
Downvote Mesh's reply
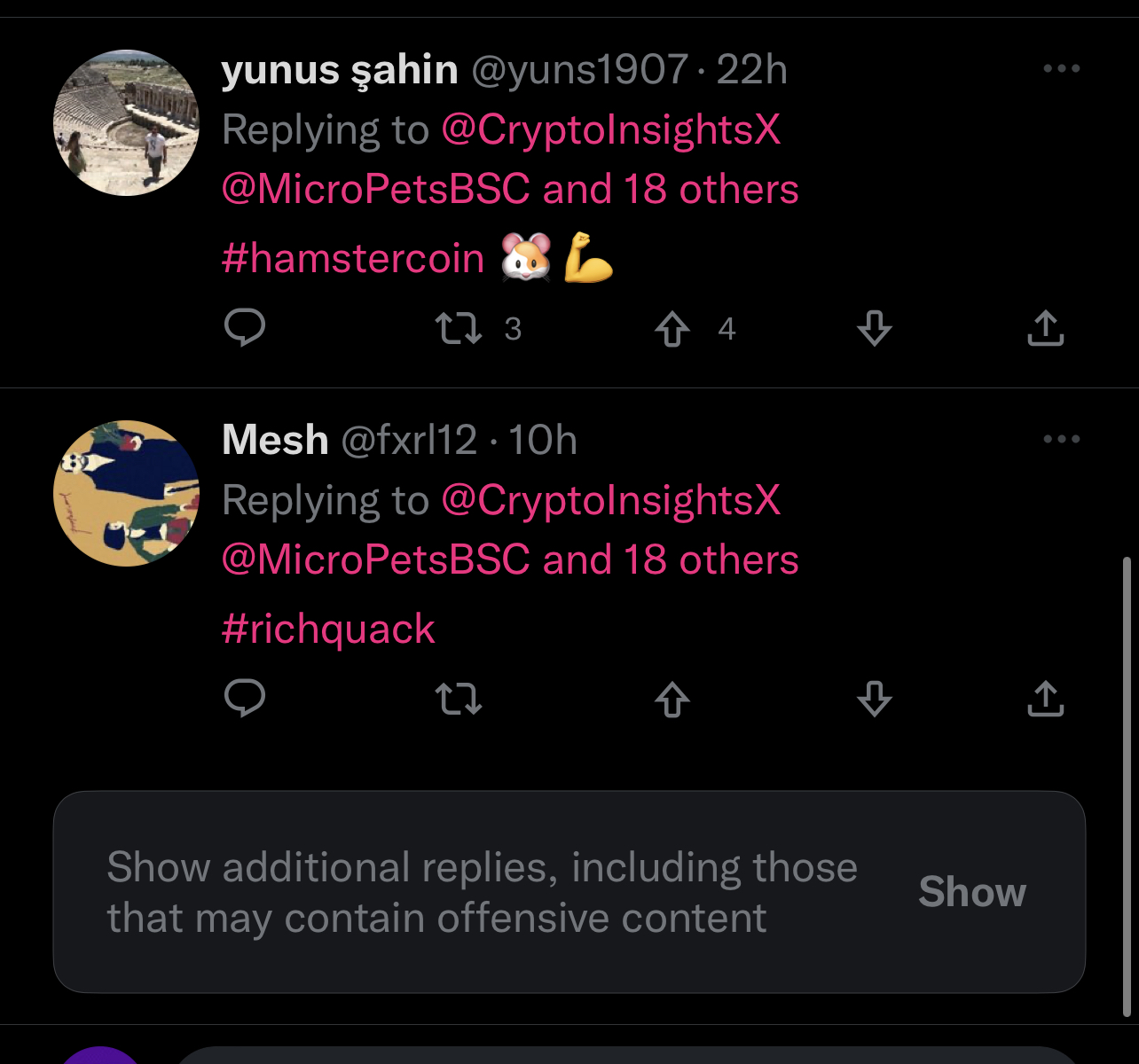pyautogui.click(x=875, y=699)
